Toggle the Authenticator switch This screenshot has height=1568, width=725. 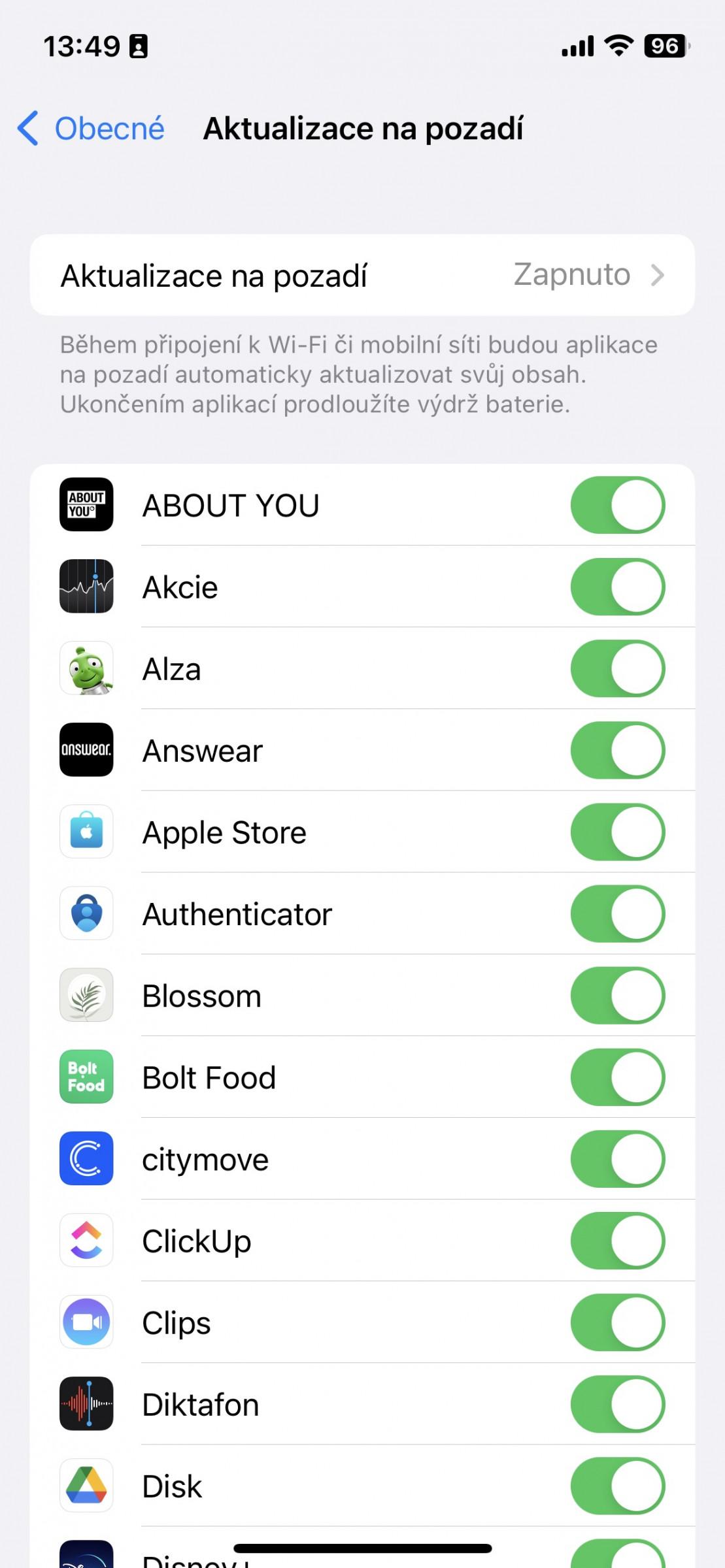618,913
